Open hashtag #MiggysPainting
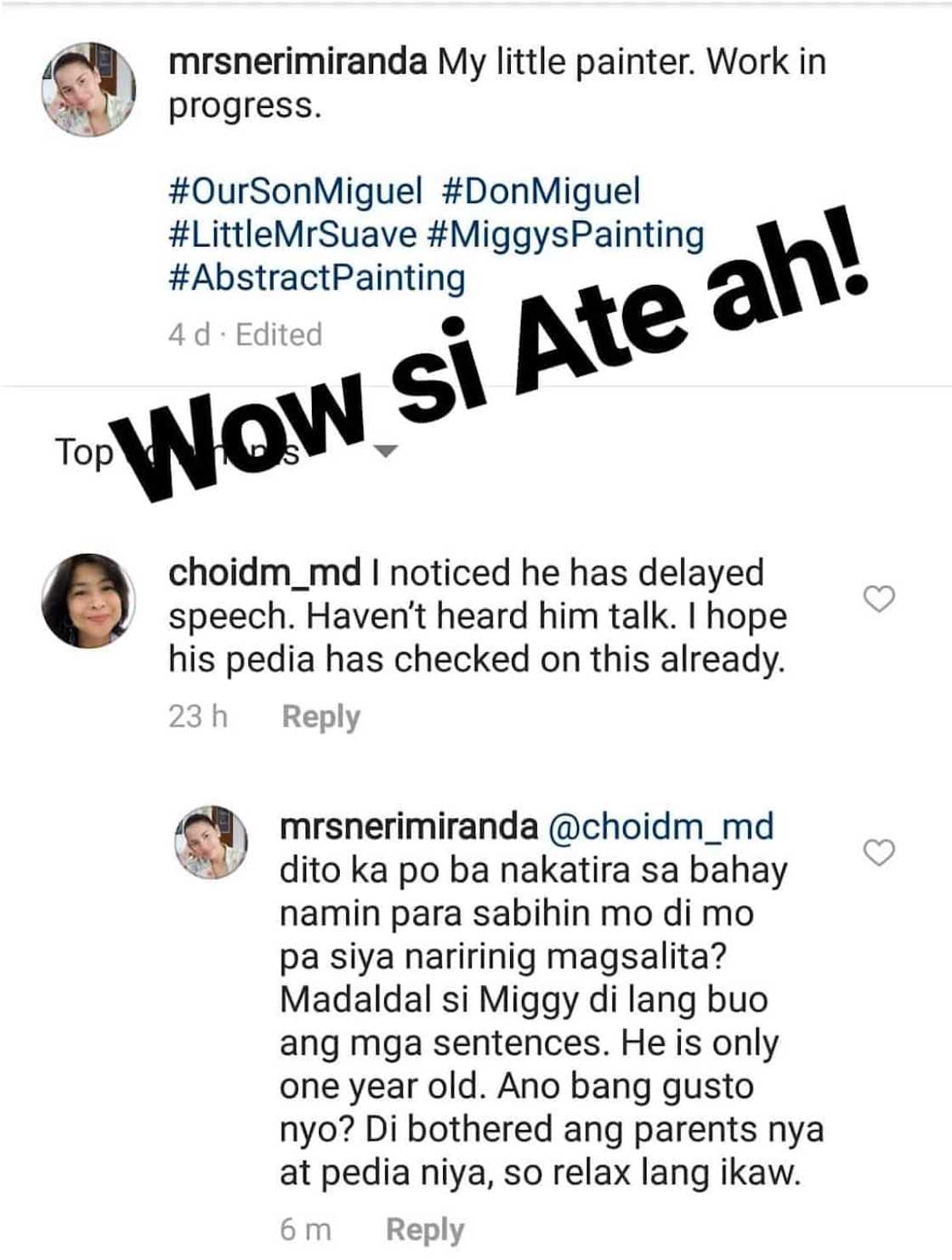 coord(564,235)
